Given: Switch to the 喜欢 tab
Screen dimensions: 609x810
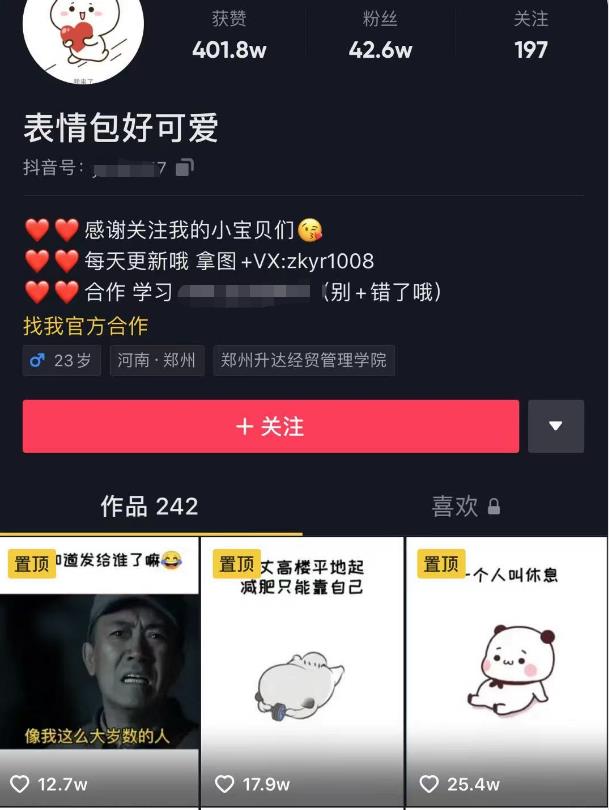Looking at the screenshot, I should pyautogui.click(x=465, y=507).
